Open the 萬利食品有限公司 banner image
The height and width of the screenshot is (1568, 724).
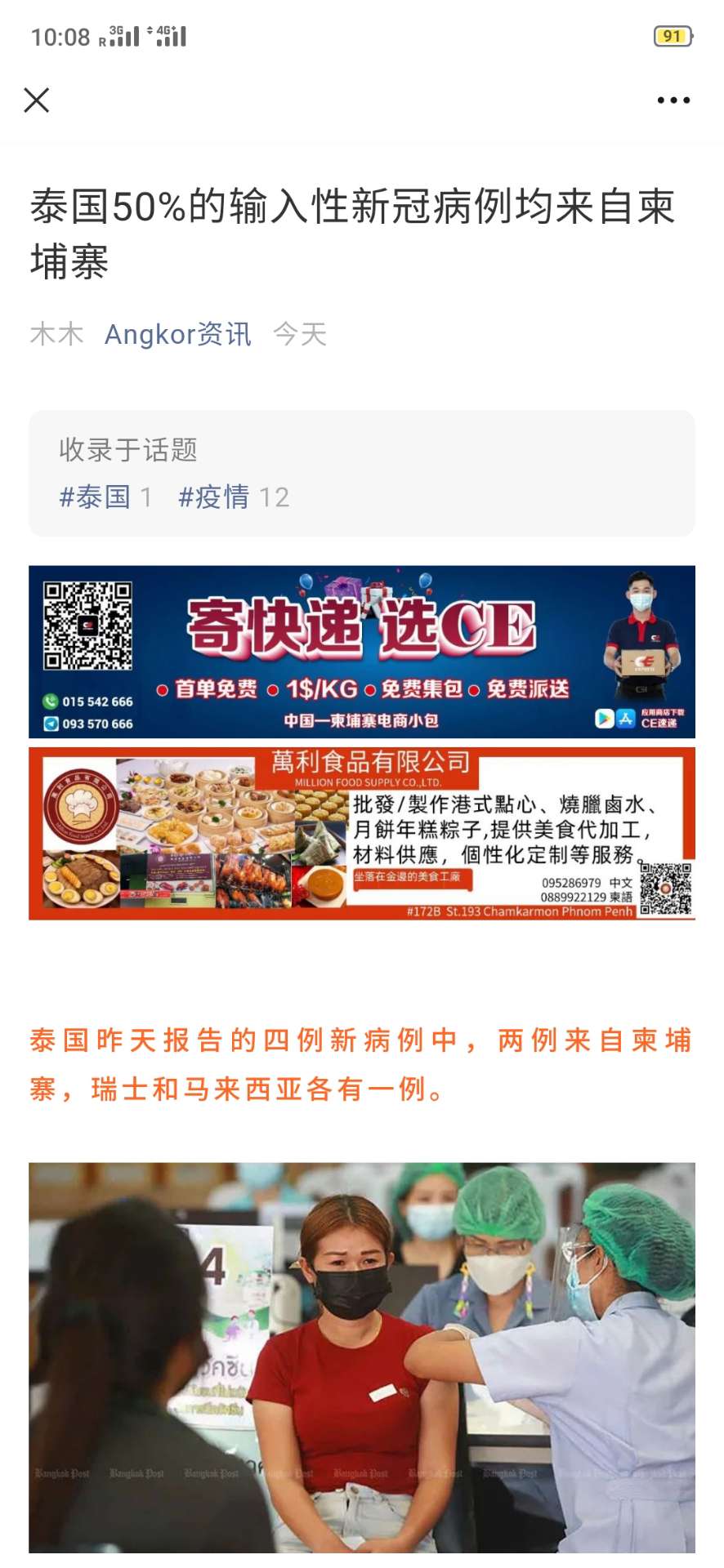[362, 833]
